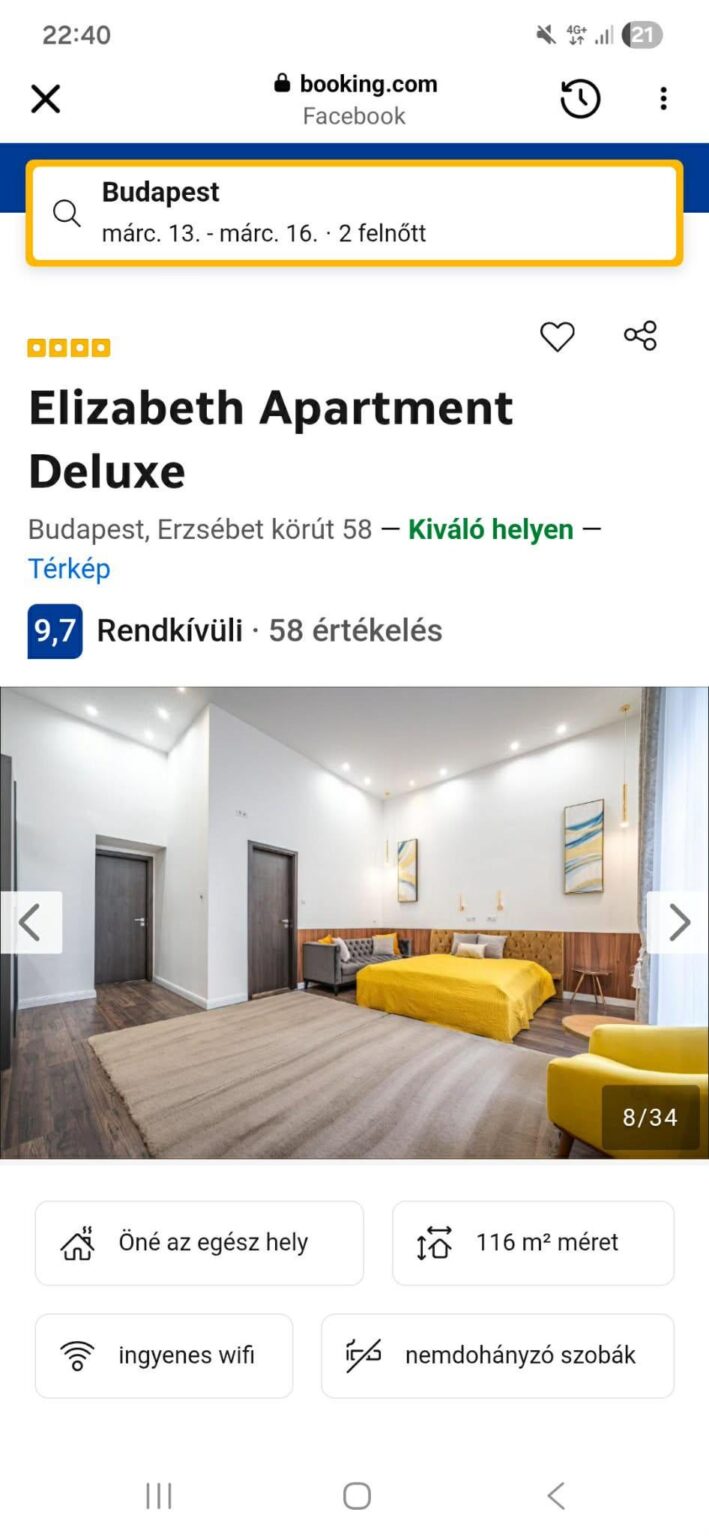
Task: Save property with the heart icon
Action: (x=557, y=336)
